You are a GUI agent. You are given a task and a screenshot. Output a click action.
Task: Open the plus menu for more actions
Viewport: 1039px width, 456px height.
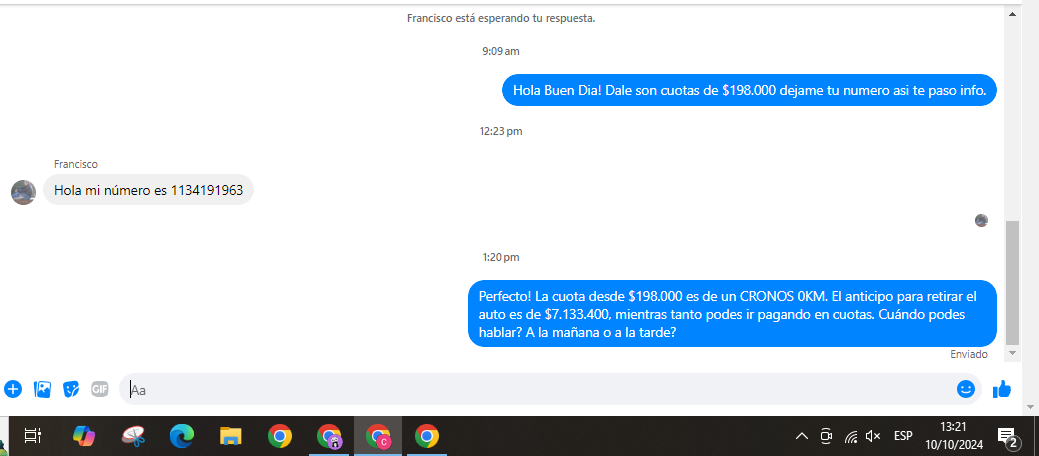point(13,389)
